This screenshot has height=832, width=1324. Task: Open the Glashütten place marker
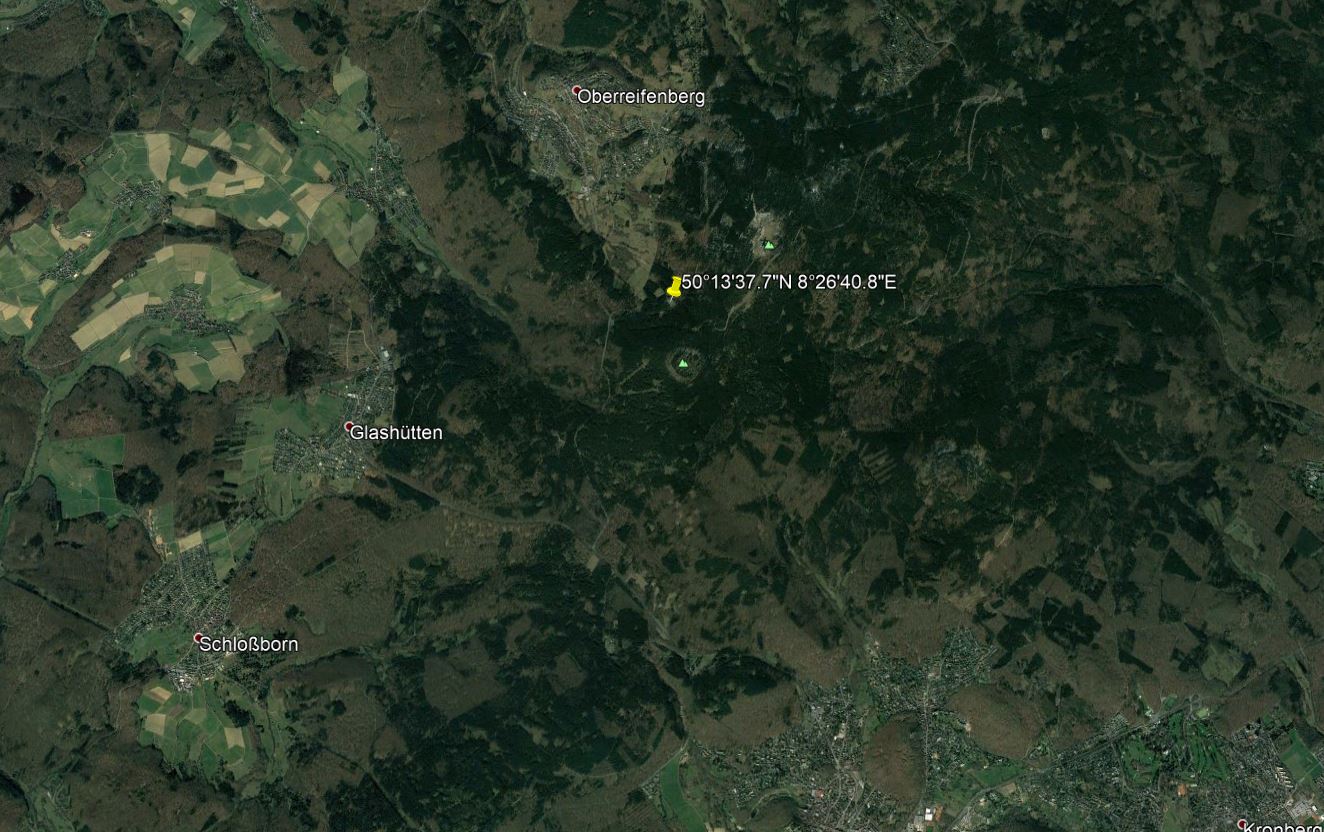pyautogui.click(x=349, y=427)
